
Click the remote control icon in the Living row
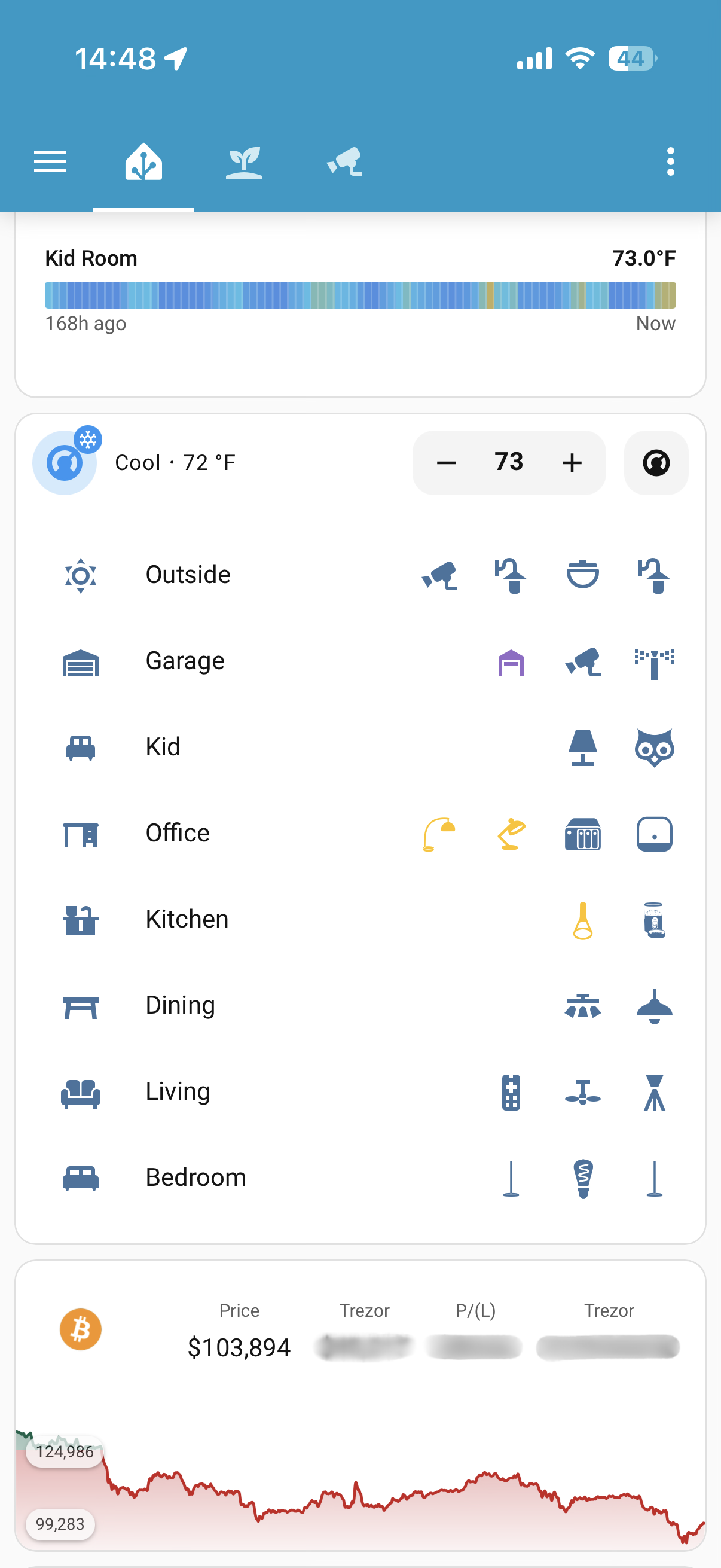510,1093
